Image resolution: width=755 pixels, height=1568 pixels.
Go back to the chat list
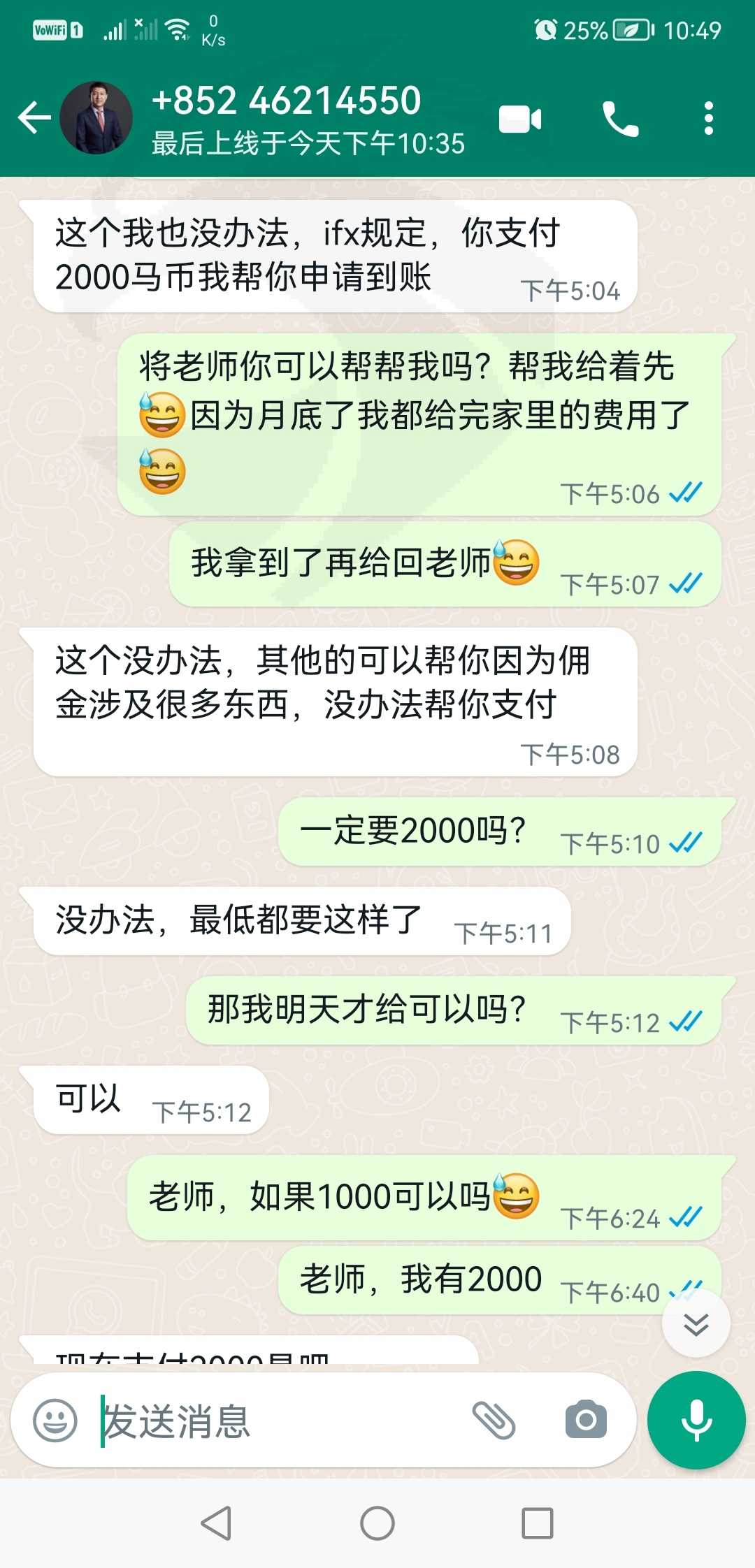point(34,117)
